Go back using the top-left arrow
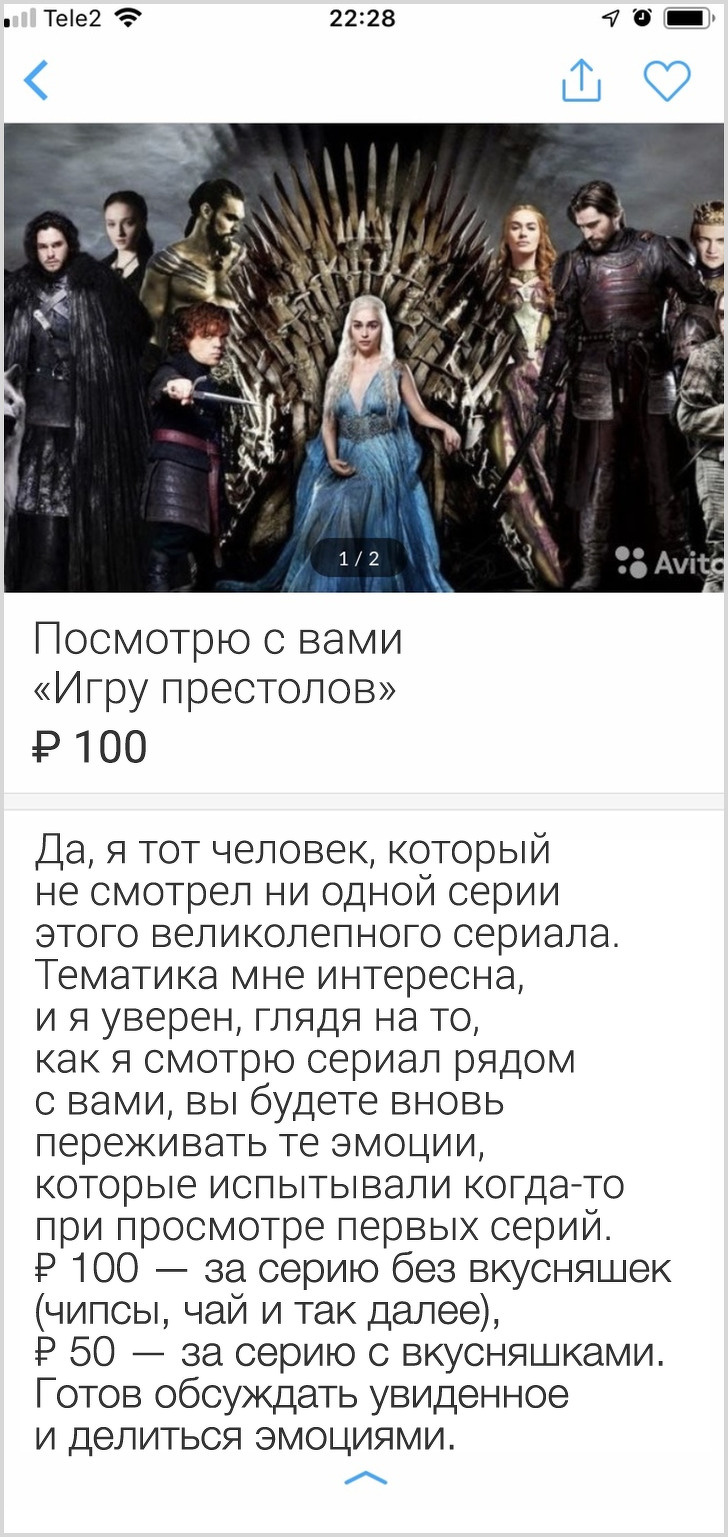 pyautogui.click(x=36, y=81)
